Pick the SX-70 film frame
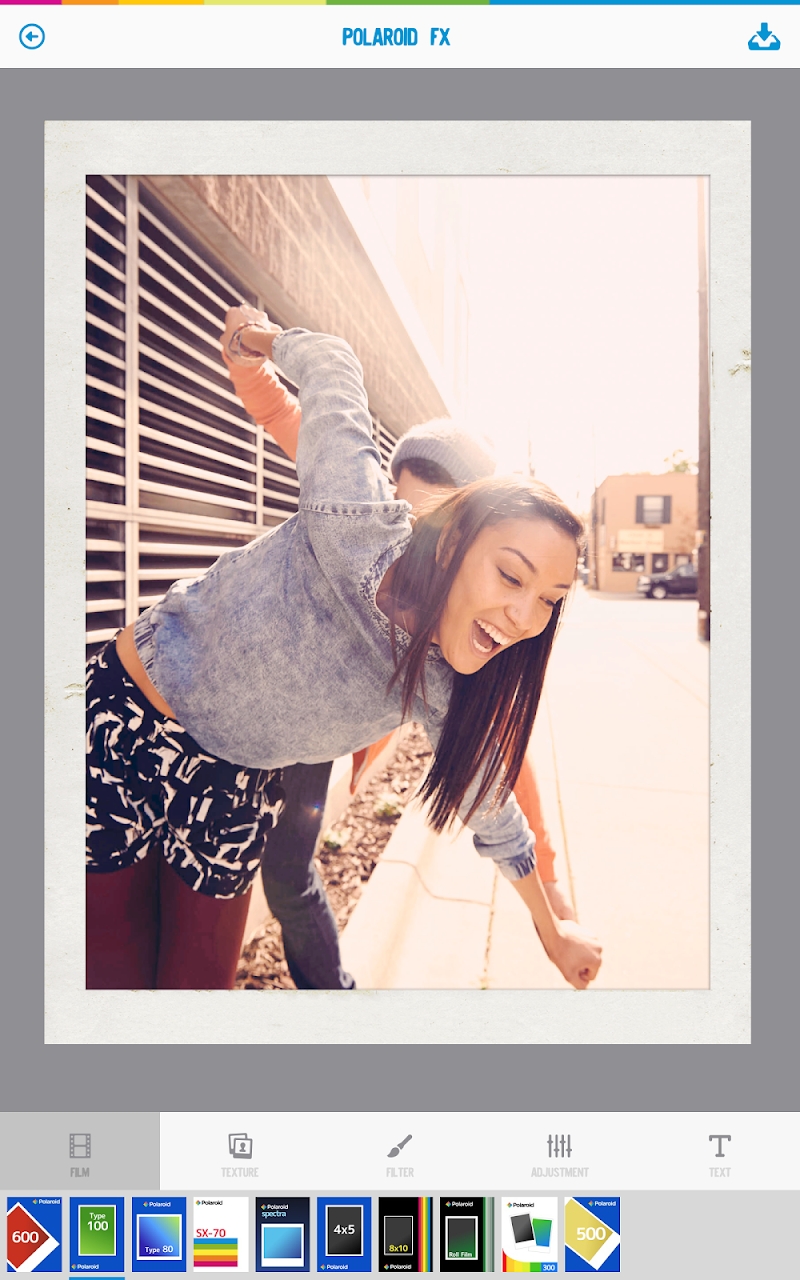Image resolution: width=800 pixels, height=1280 pixels. pos(221,1234)
